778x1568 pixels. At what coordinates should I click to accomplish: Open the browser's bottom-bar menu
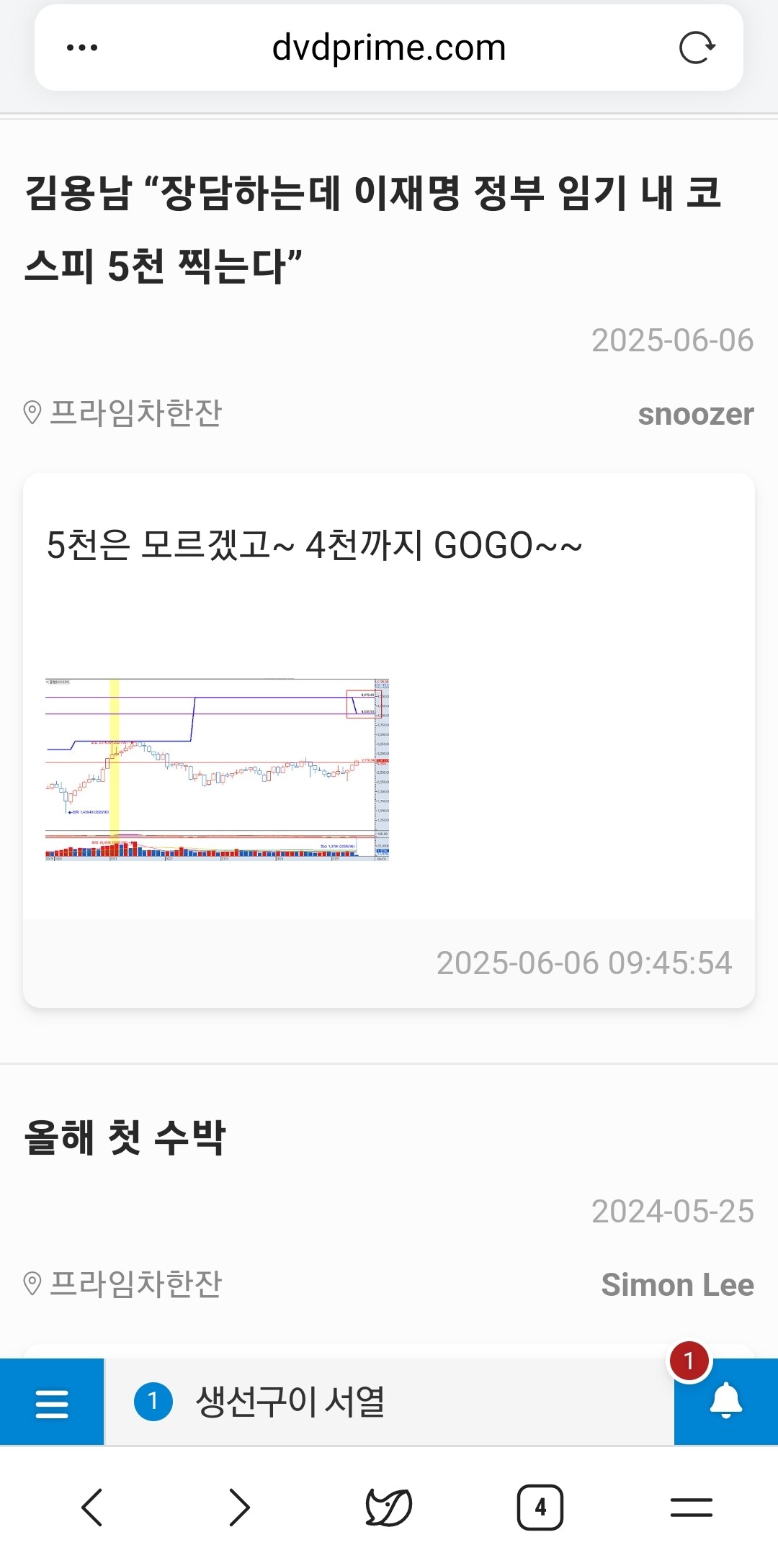(691, 1507)
